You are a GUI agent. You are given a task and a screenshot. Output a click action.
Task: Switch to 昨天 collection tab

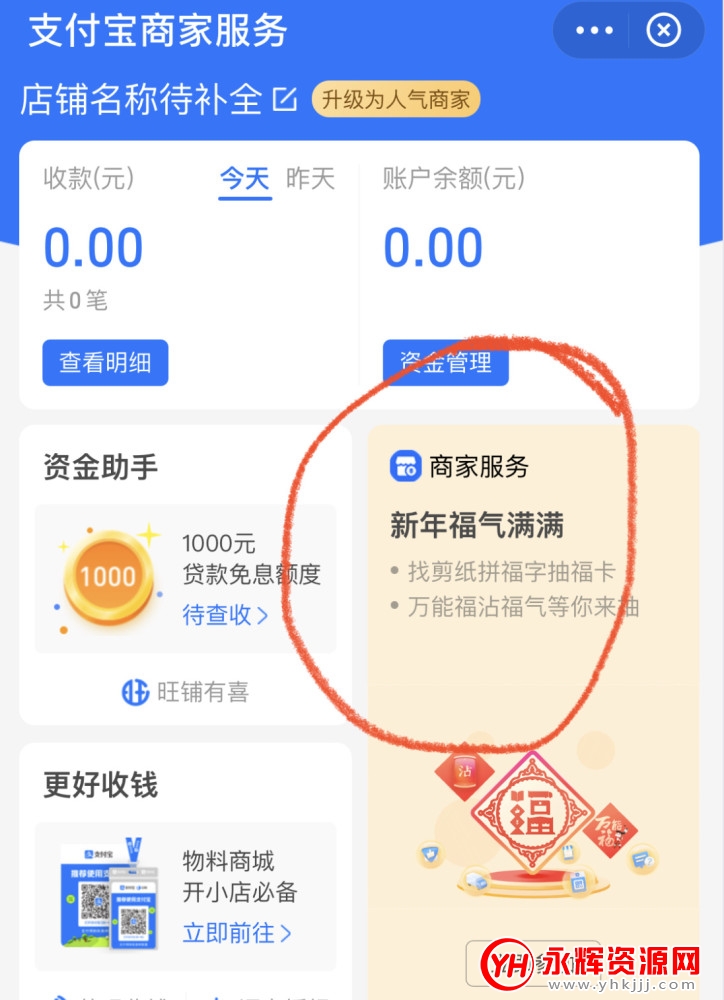click(310, 179)
